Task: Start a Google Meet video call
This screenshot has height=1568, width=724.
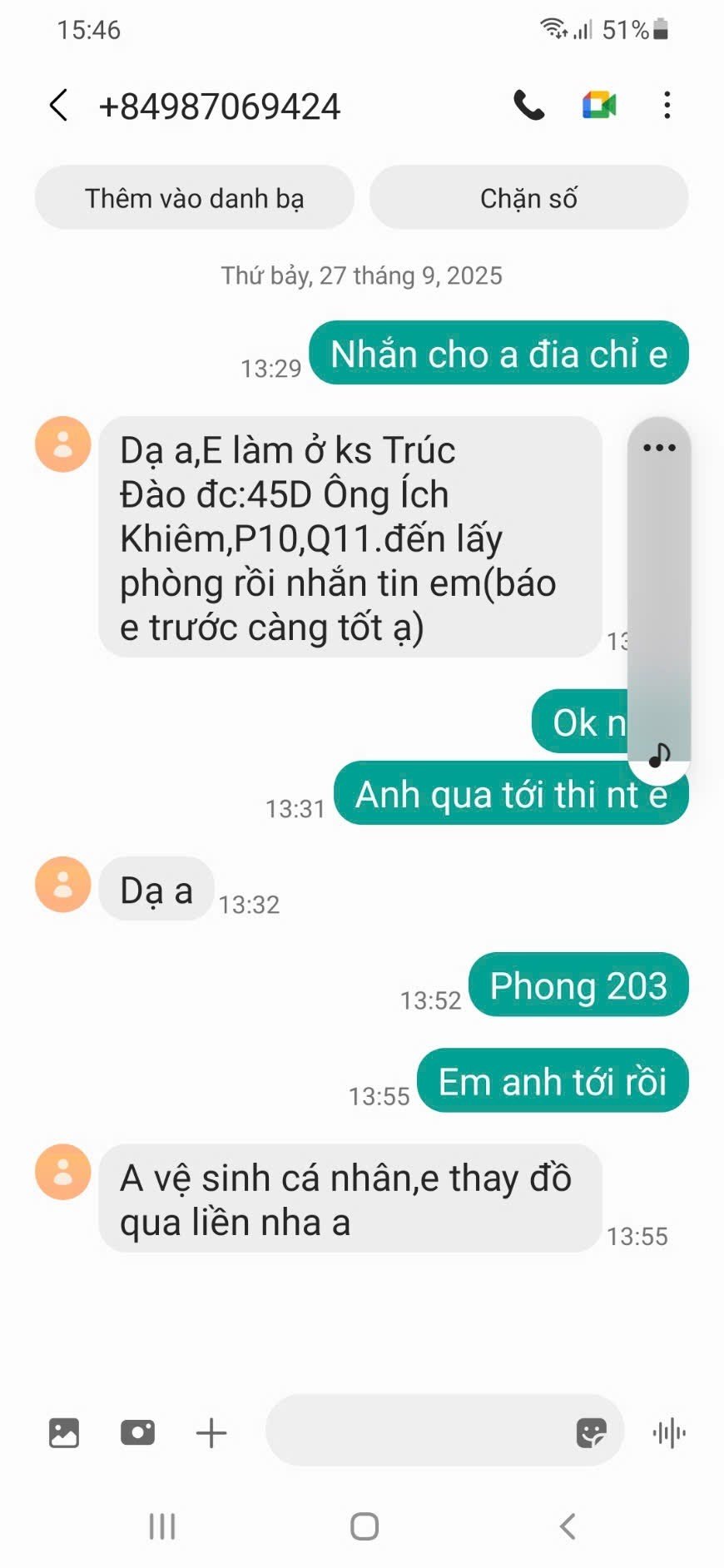Action: coord(598,106)
